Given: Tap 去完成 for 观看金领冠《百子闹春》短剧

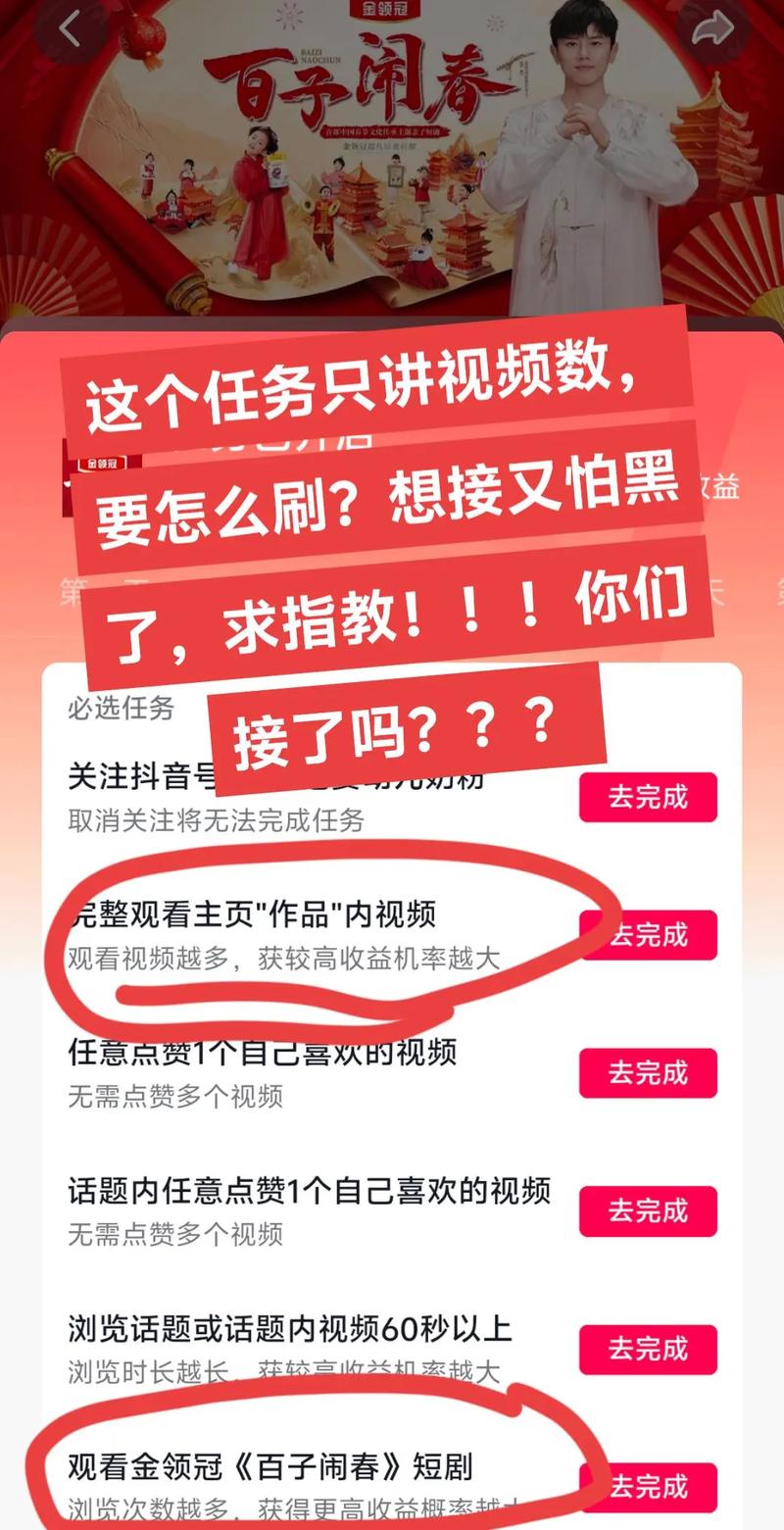Looking at the screenshot, I should pos(648,1487).
